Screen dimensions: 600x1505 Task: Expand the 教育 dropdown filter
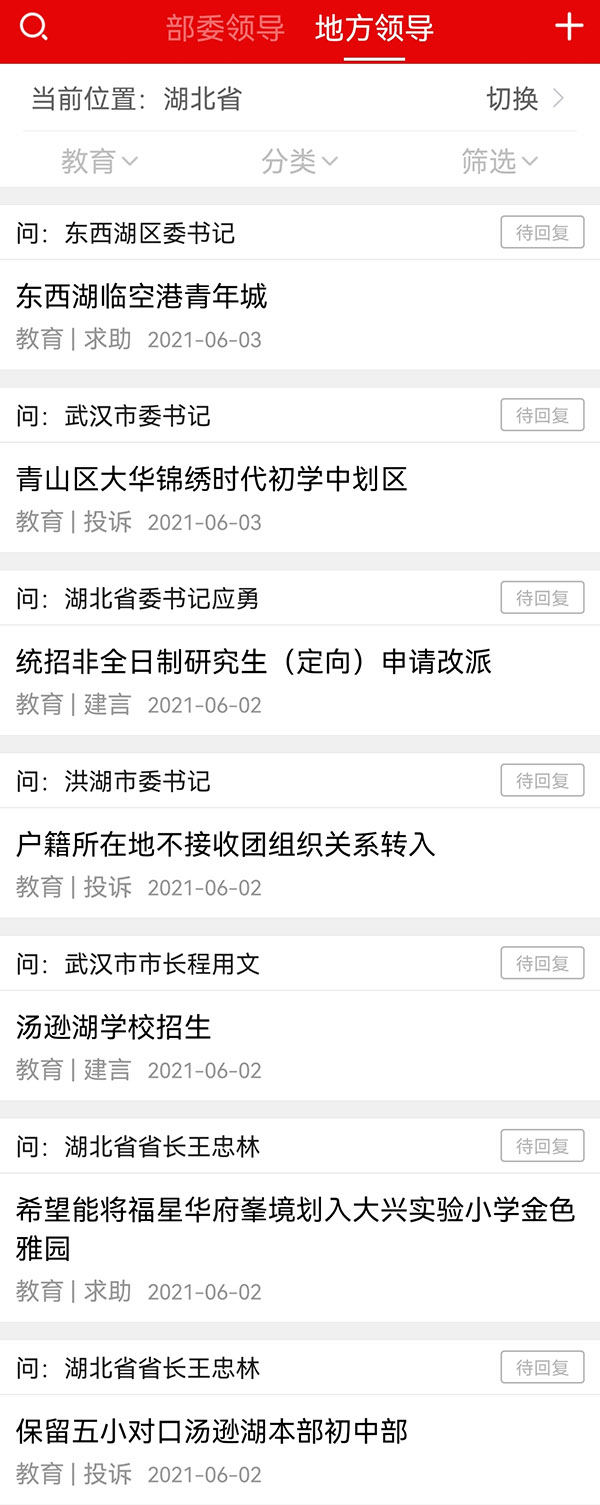coord(99,162)
